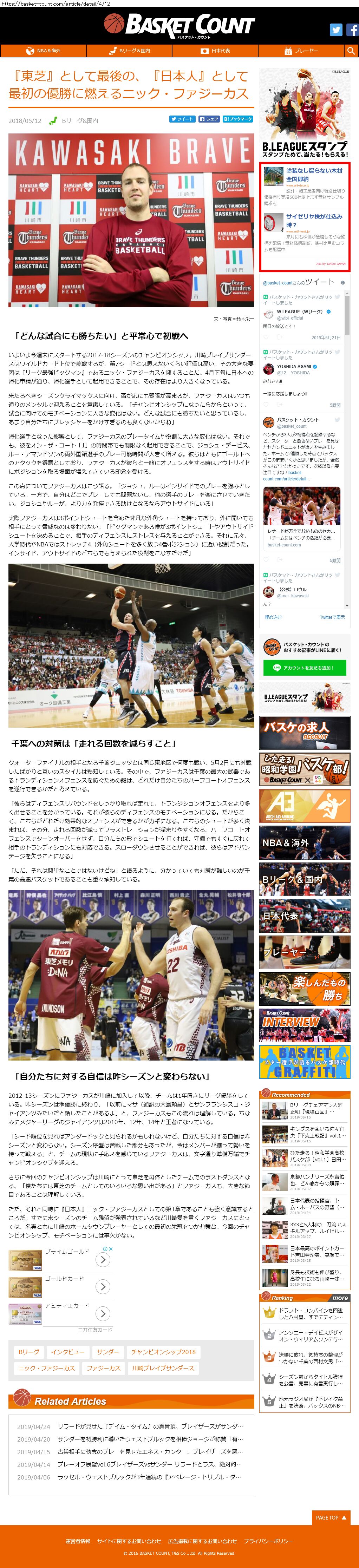359x1568 pixels.
Task: View tweets via Twitterで表示 link
Action: click(332, 617)
